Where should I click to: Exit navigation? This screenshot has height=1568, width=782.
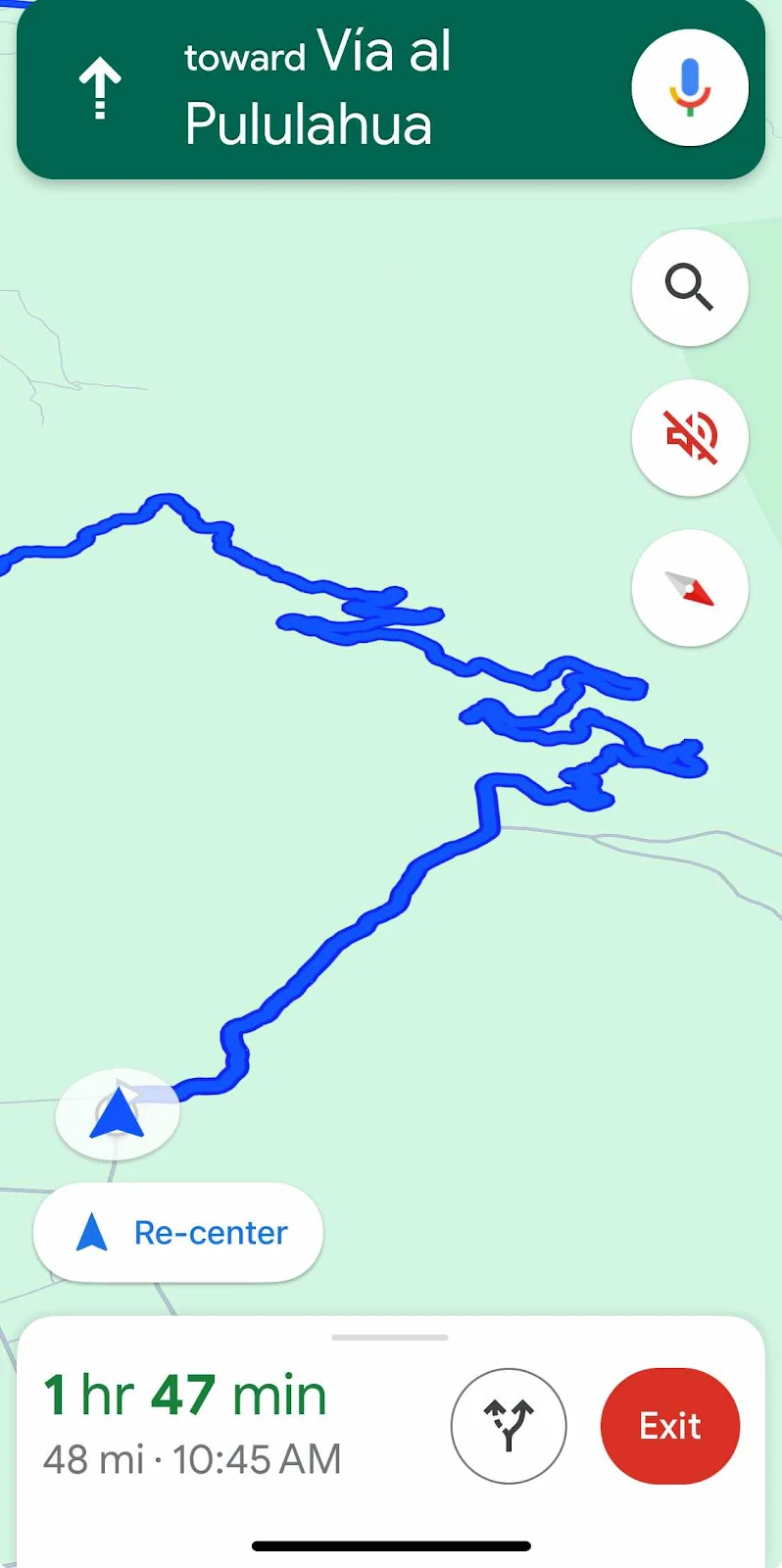click(670, 1426)
